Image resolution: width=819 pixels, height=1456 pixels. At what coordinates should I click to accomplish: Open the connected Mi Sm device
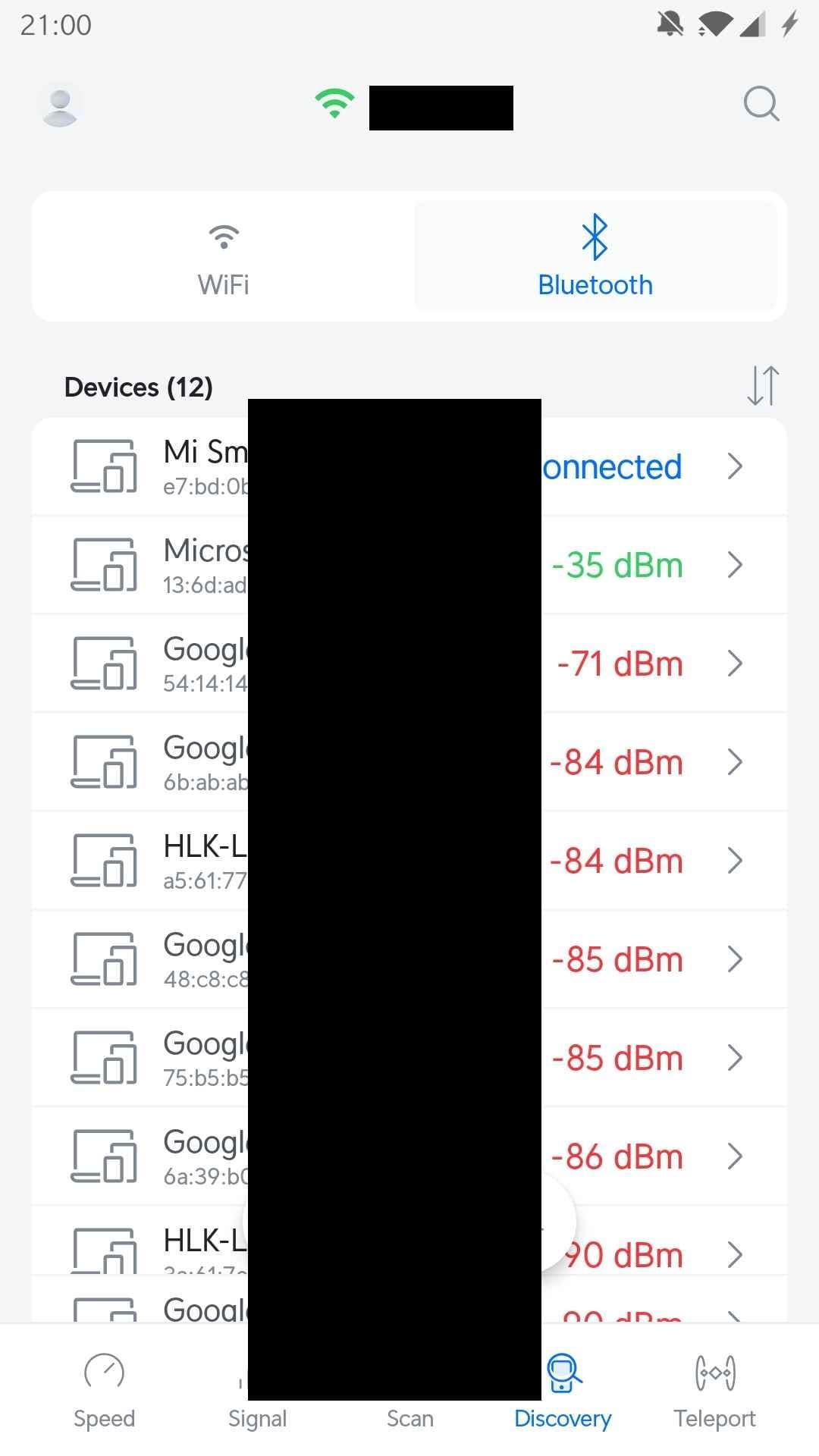click(409, 466)
